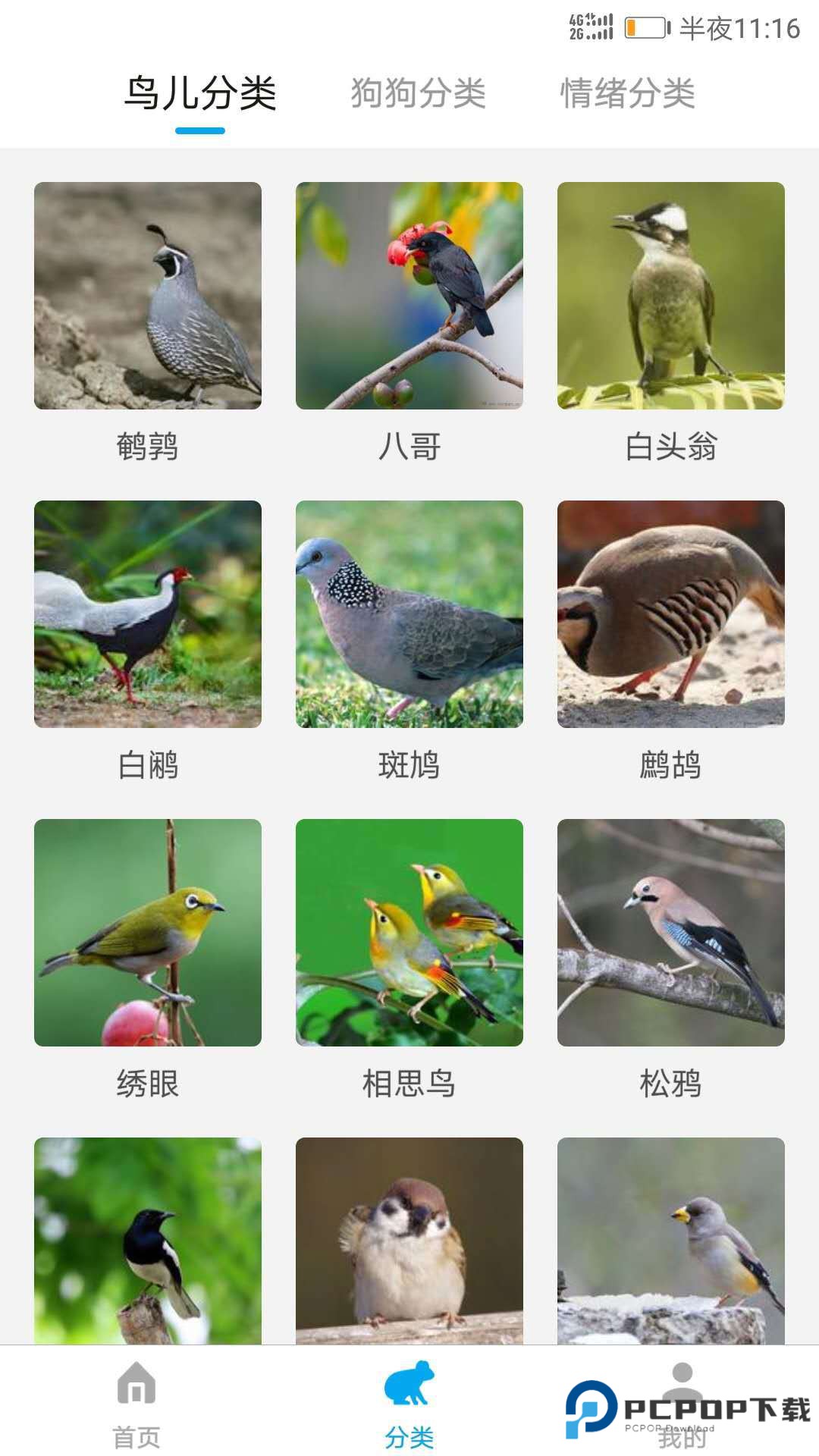Open the 八哥 myna category
Viewport: 819px width, 1456px height.
pos(409,296)
